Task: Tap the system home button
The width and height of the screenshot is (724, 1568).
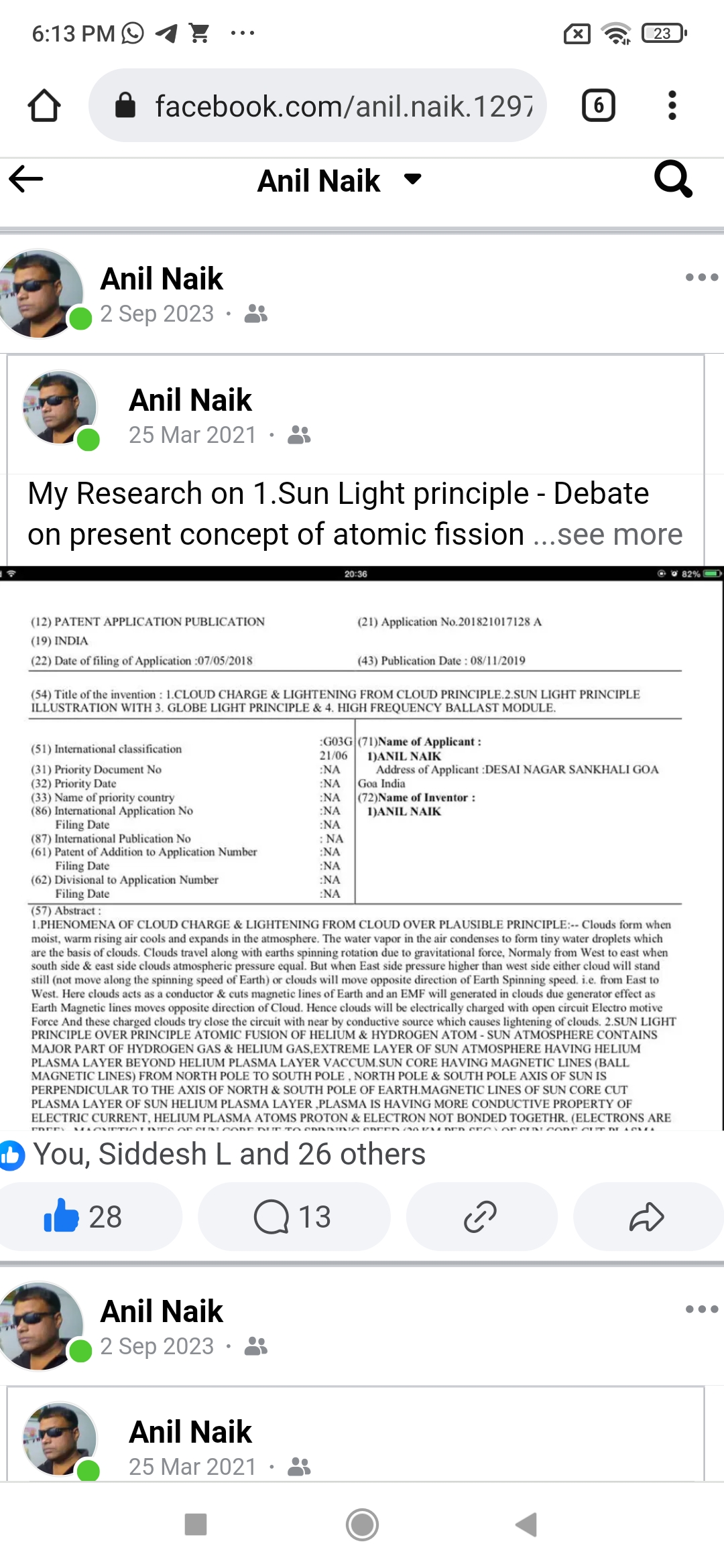Action: coord(362,1525)
